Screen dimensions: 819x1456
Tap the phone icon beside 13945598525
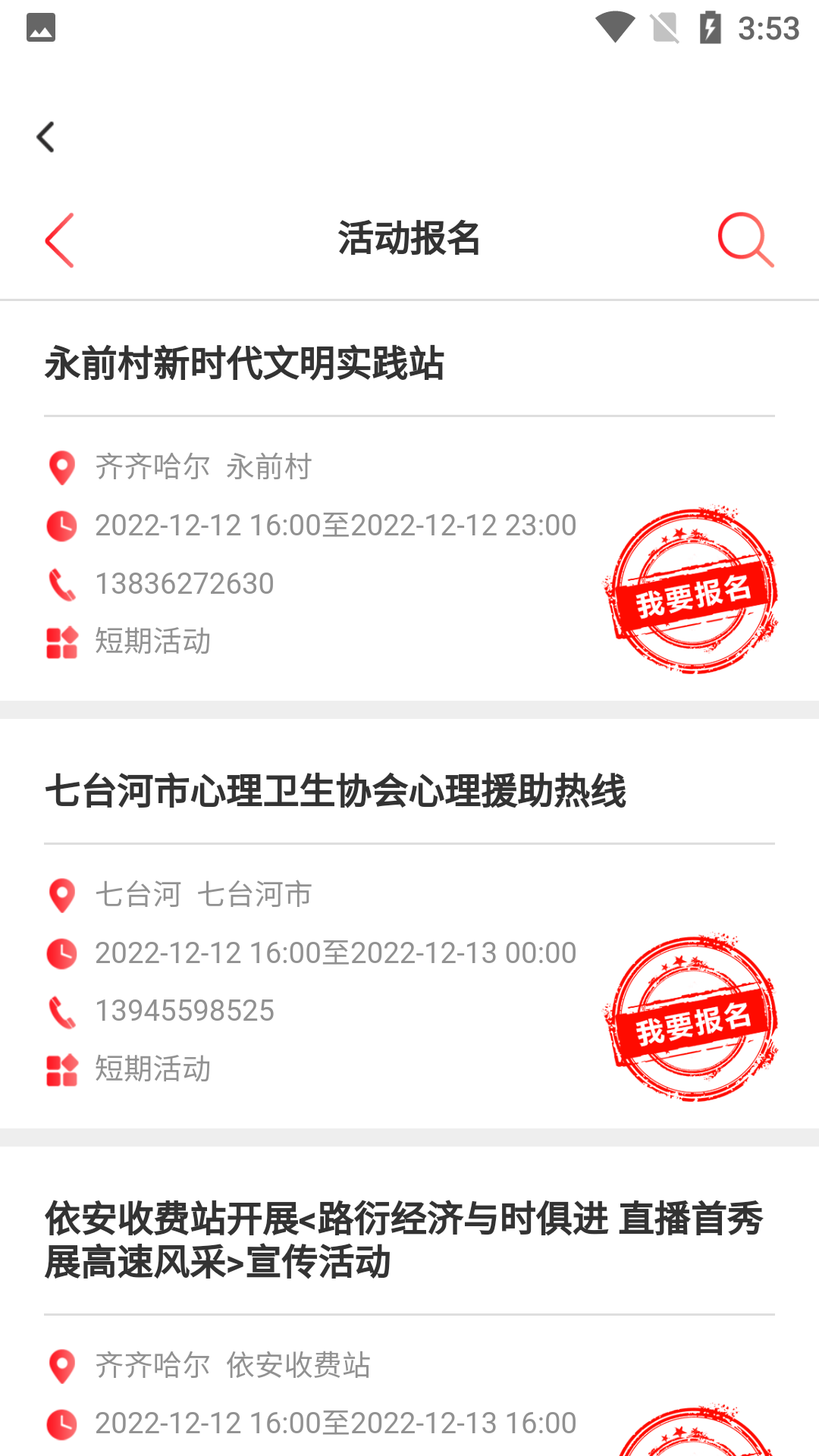pos(61,1012)
